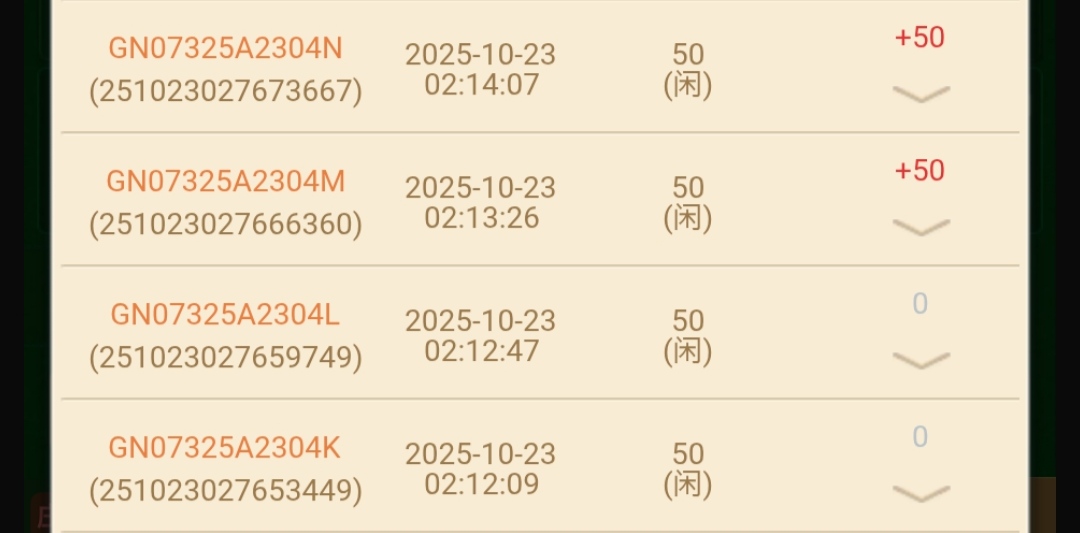This screenshot has width=1080, height=533.
Task: Expand details for bet GN07325A2304M
Action: [920, 227]
